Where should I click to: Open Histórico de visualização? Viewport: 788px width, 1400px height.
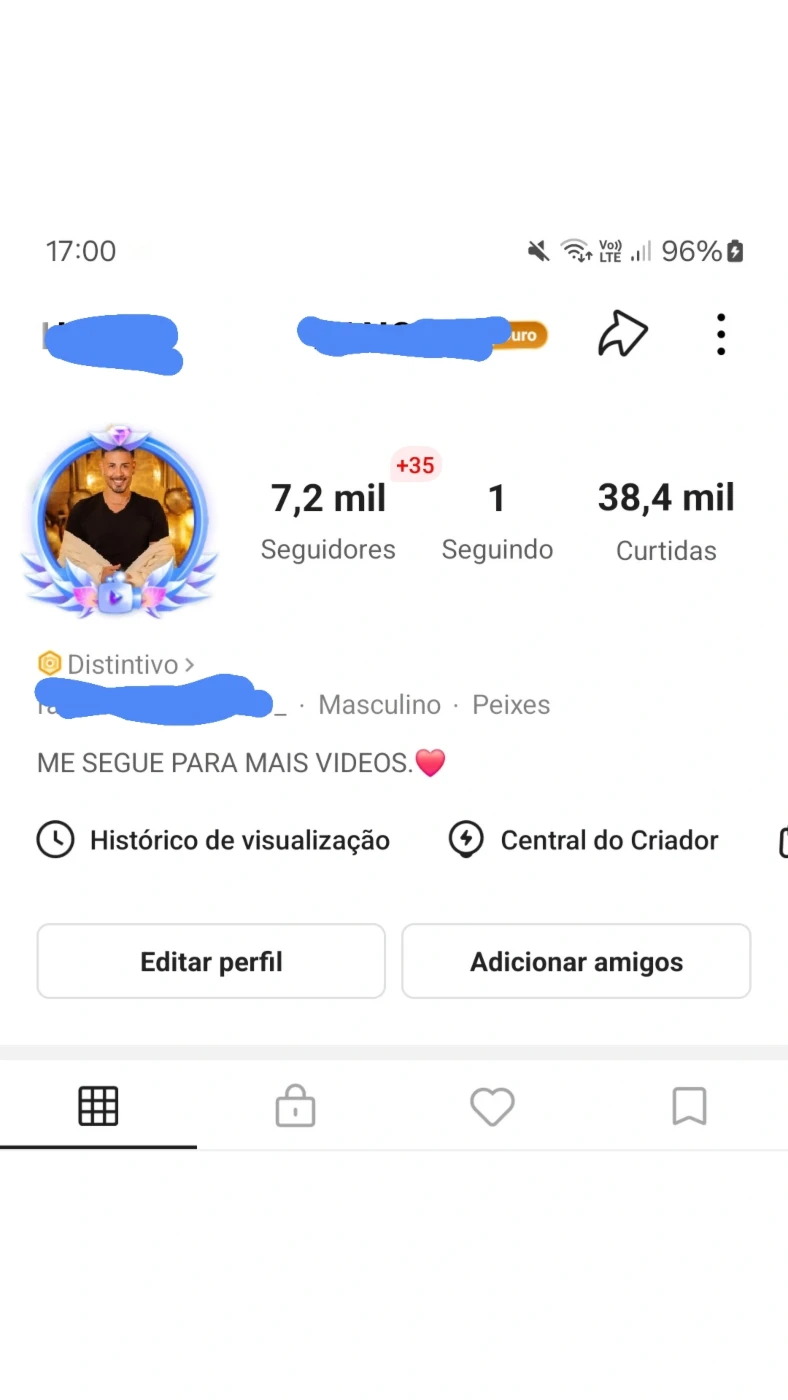[x=213, y=840]
